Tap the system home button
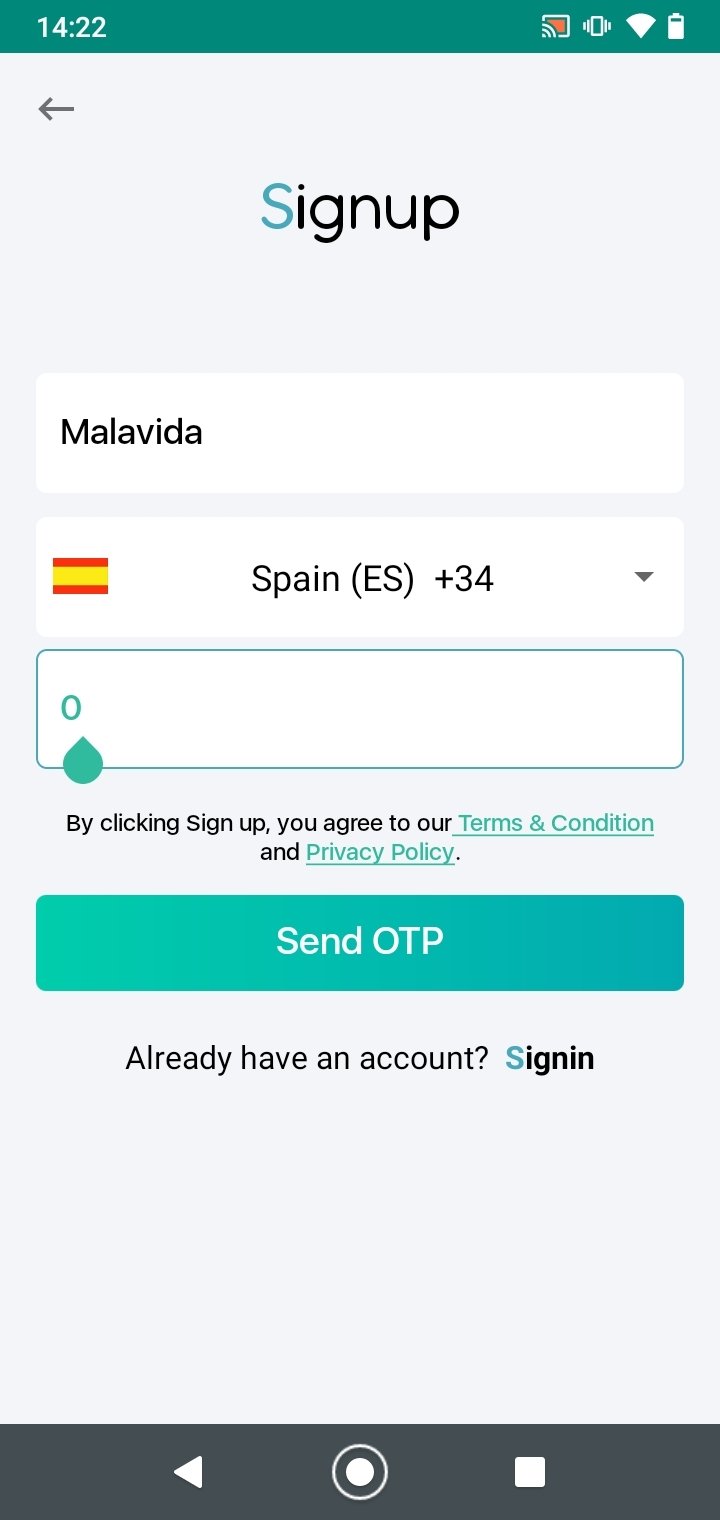The width and height of the screenshot is (720, 1520). pos(360,1472)
